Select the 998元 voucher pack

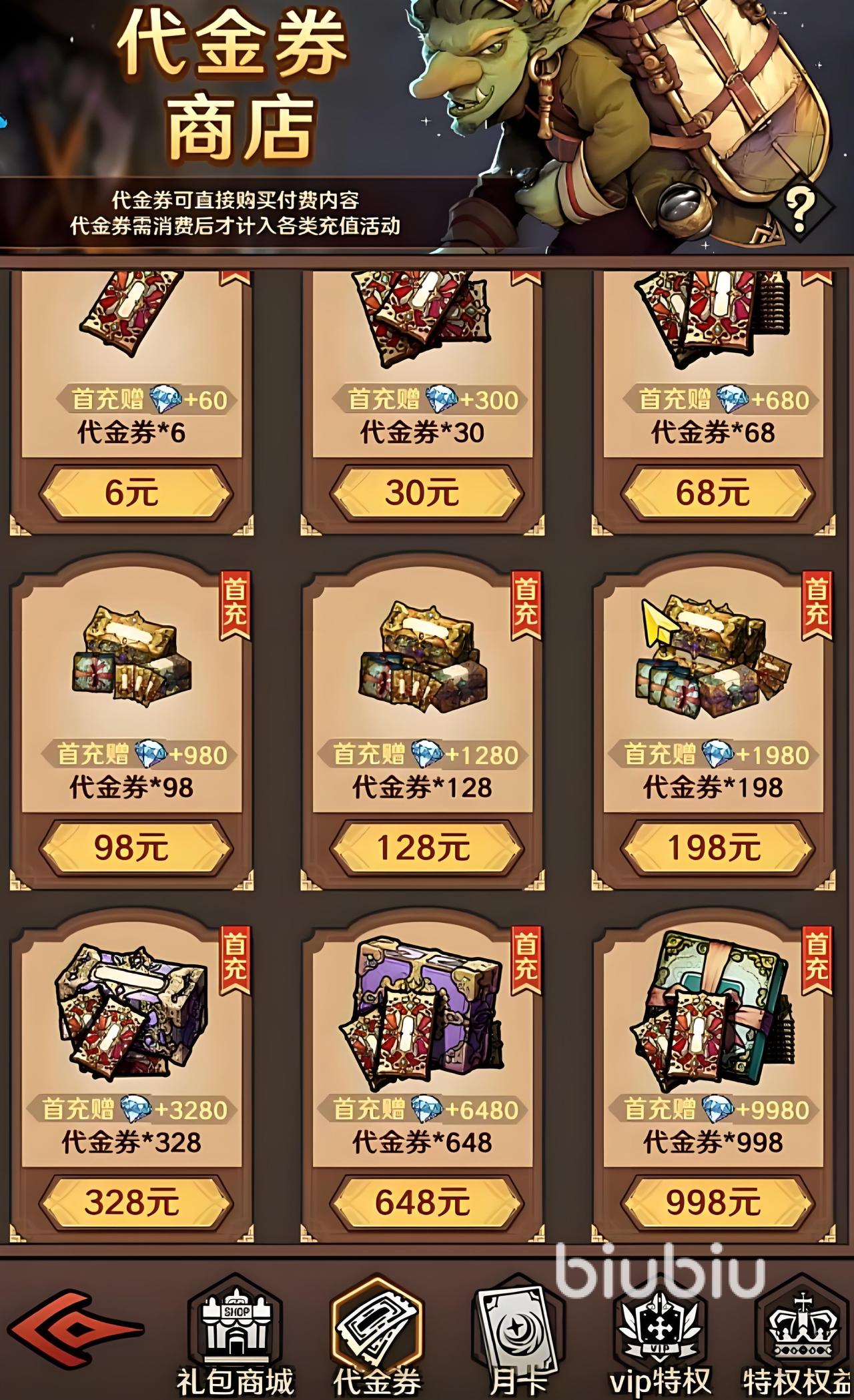pos(713,1203)
